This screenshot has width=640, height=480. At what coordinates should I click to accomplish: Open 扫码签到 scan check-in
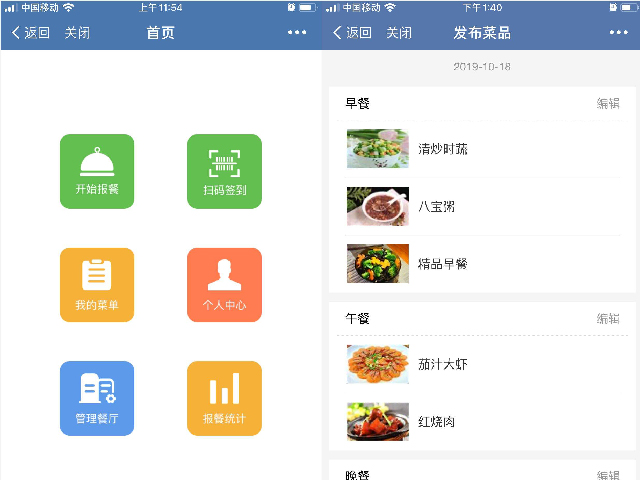click(224, 172)
